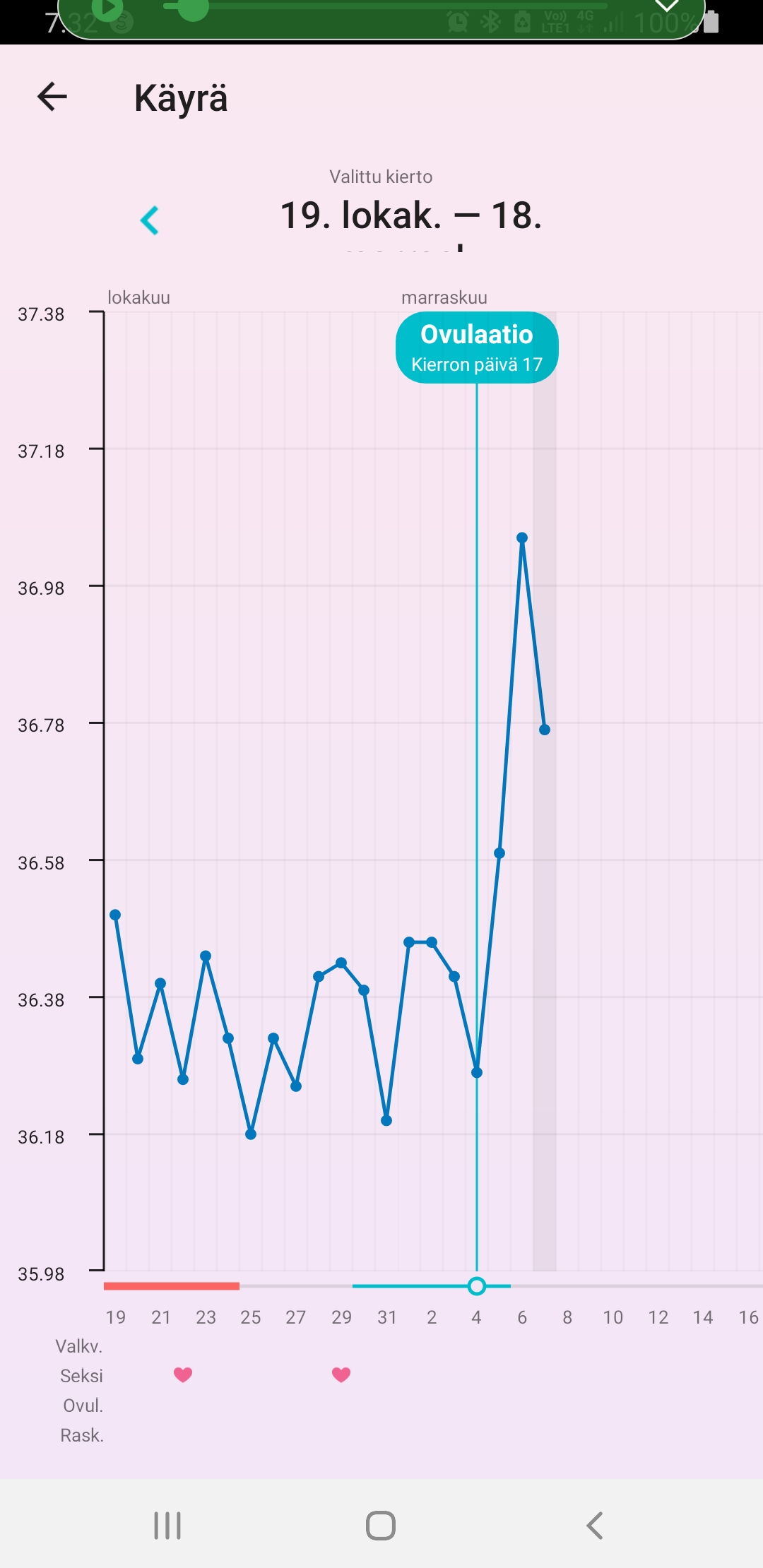The image size is (763, 1568).
Task: Select the highest temperature point on 6 November
Action: pos(522,538)
